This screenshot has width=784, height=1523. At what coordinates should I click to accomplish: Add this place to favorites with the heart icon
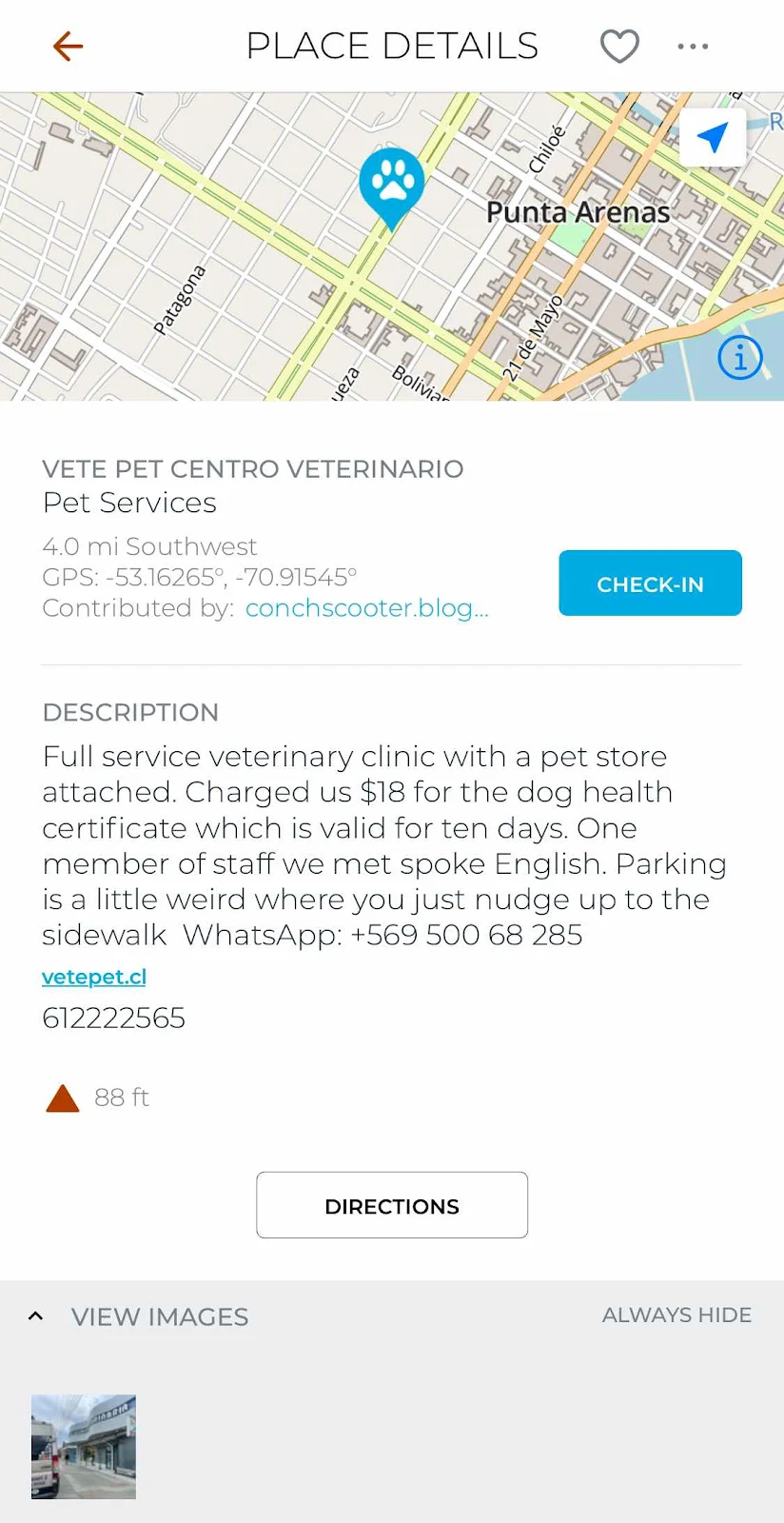pos(619,46)
